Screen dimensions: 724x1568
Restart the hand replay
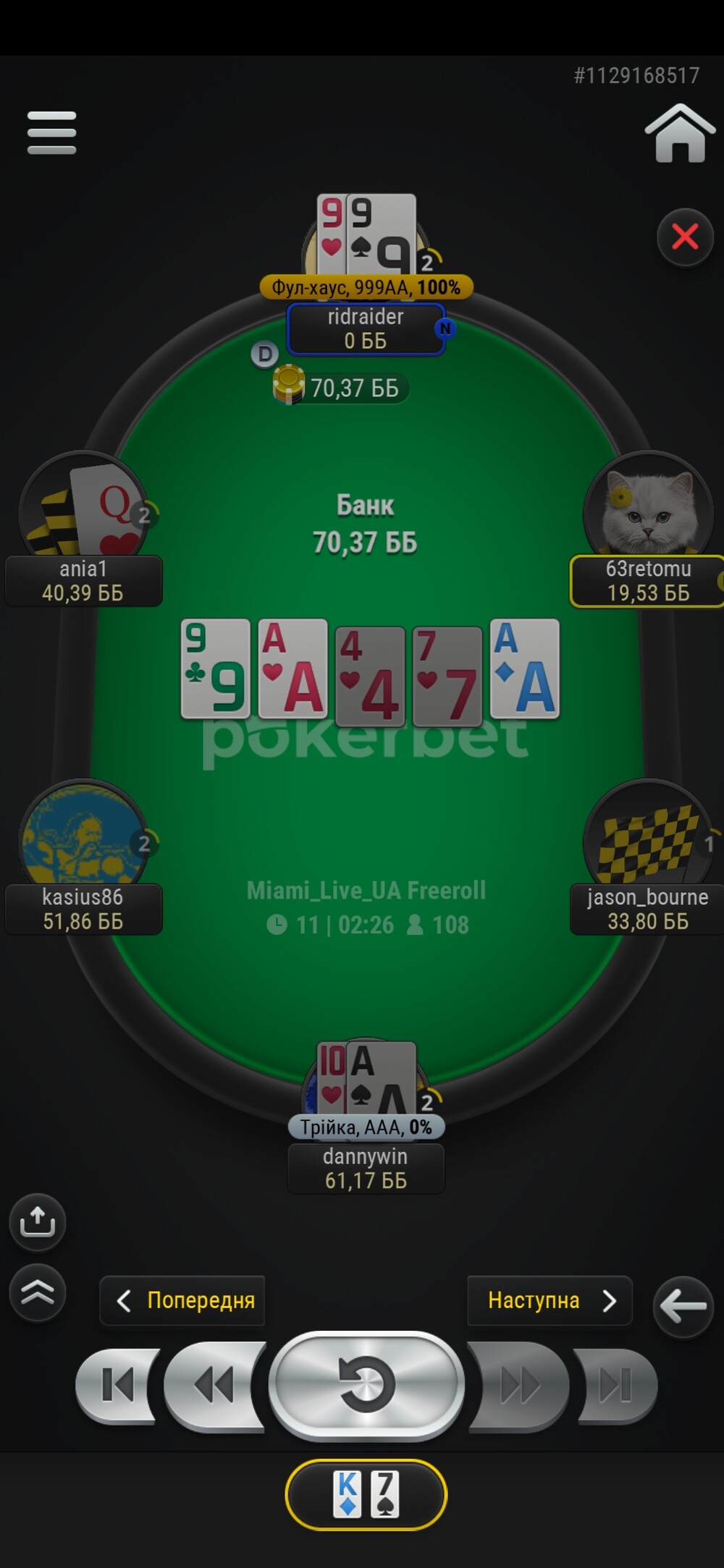(366, 1385)
